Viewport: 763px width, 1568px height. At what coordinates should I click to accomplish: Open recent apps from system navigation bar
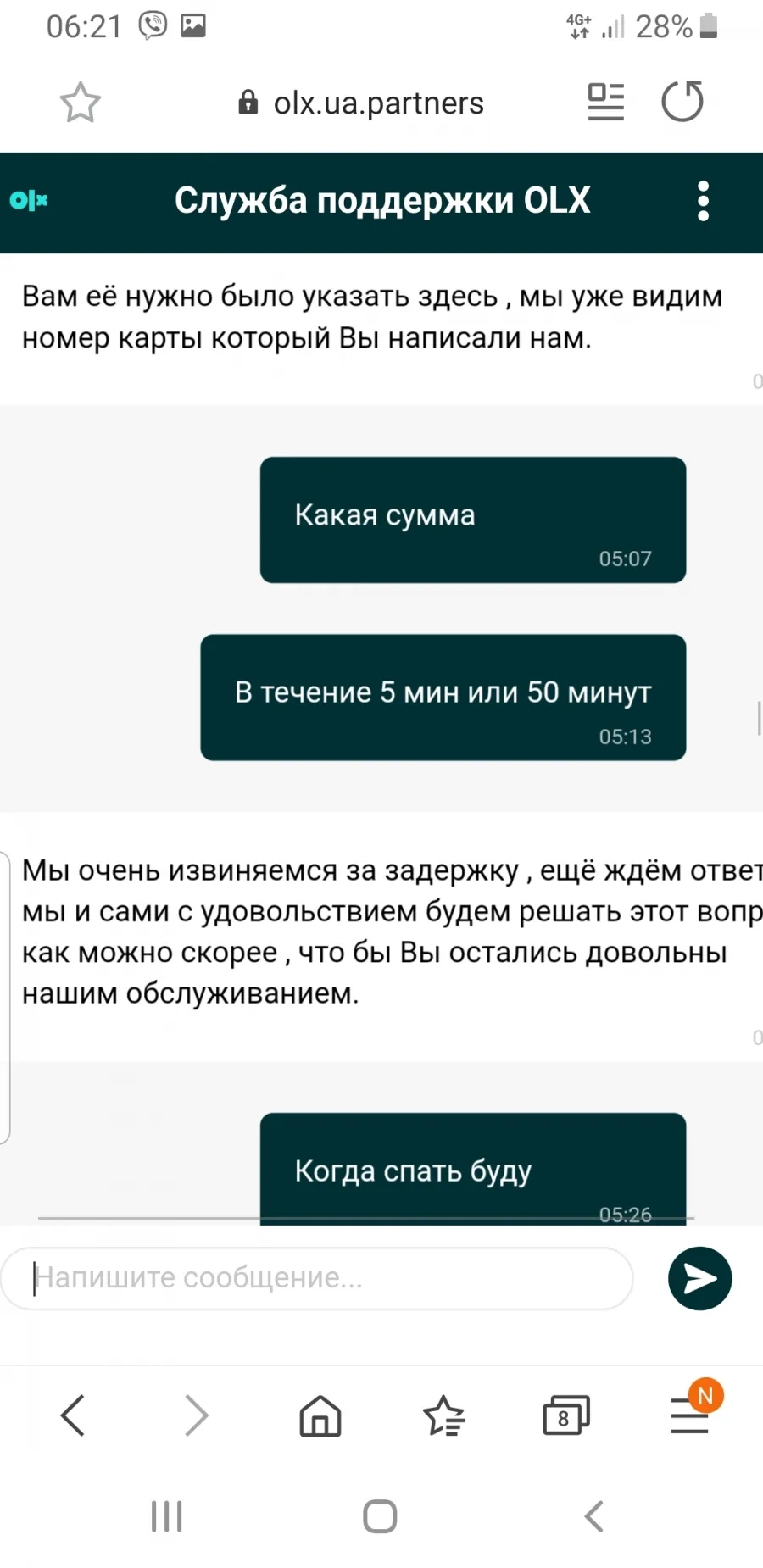click(x=167, y=1516)
